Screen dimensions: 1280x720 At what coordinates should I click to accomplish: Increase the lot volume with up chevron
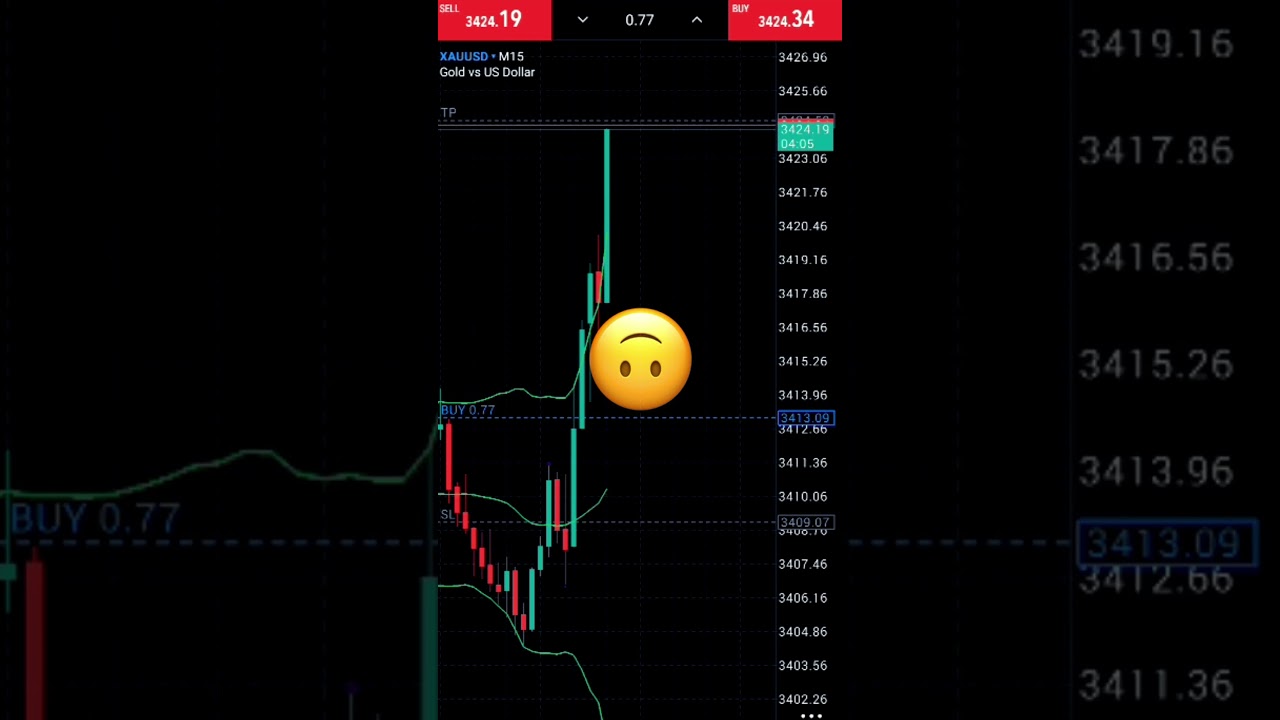point(697,20)
